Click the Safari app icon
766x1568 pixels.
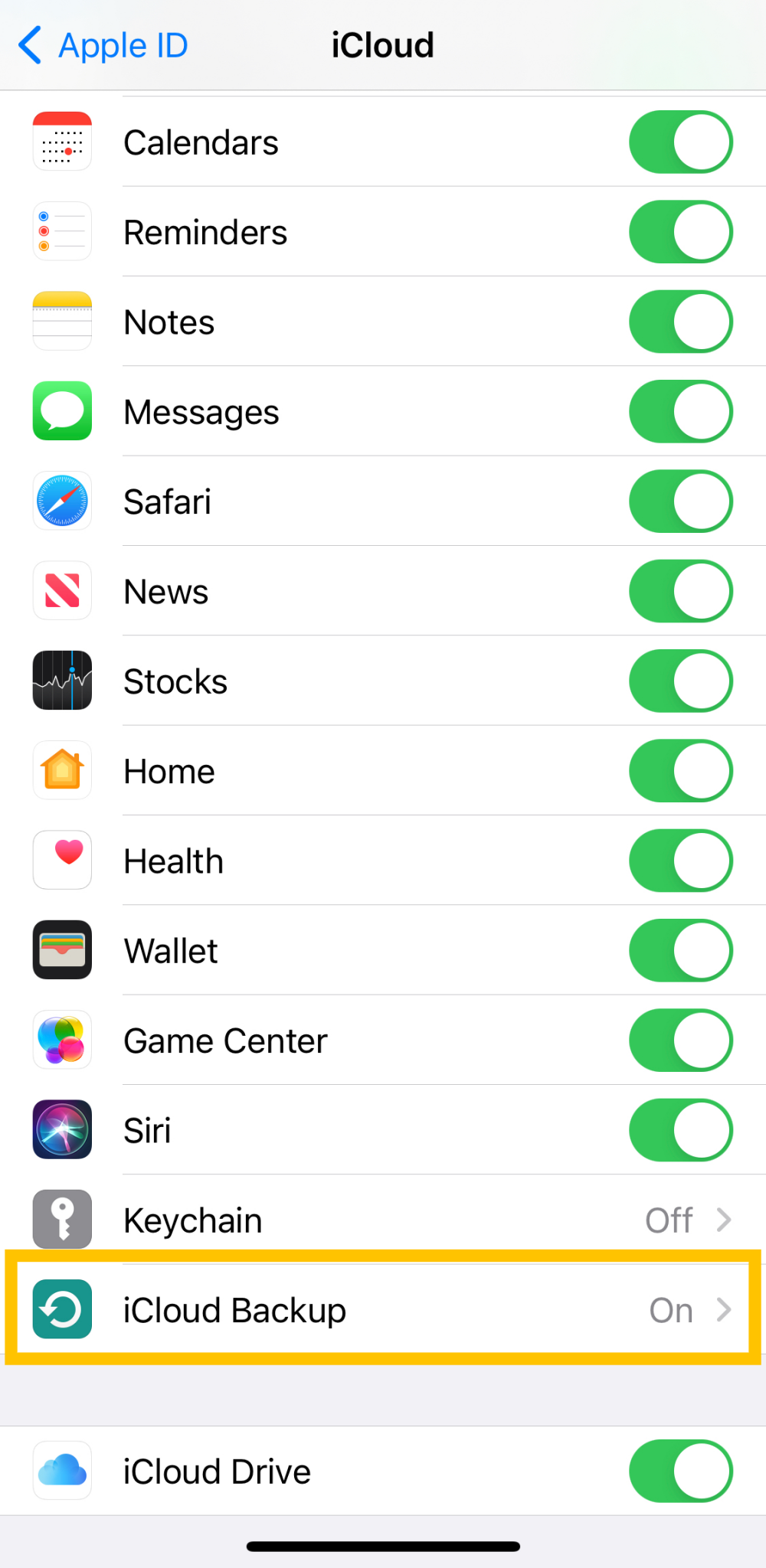tap(62, 501)
